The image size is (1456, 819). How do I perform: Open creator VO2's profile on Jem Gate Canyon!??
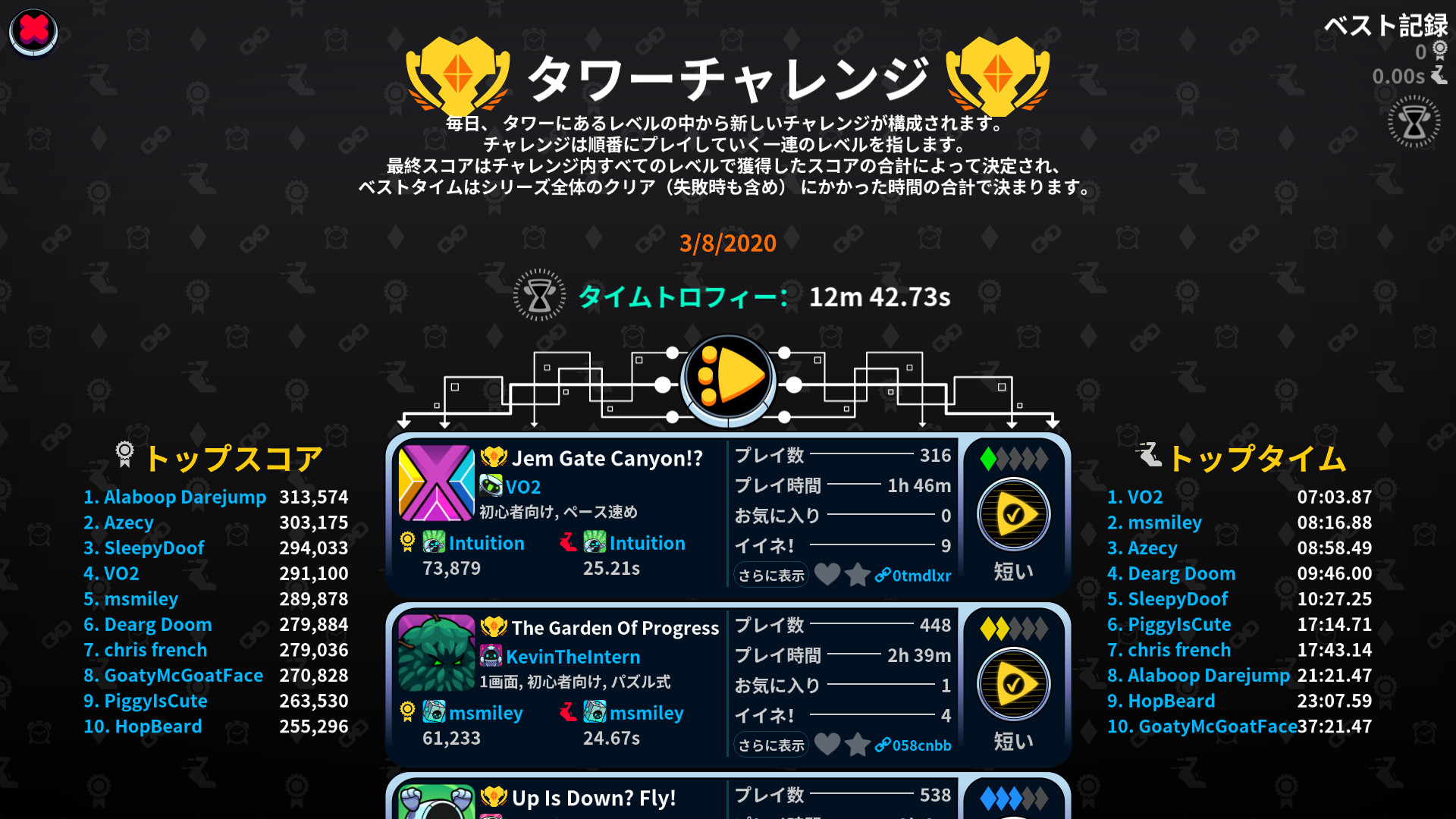coord(522,487)
